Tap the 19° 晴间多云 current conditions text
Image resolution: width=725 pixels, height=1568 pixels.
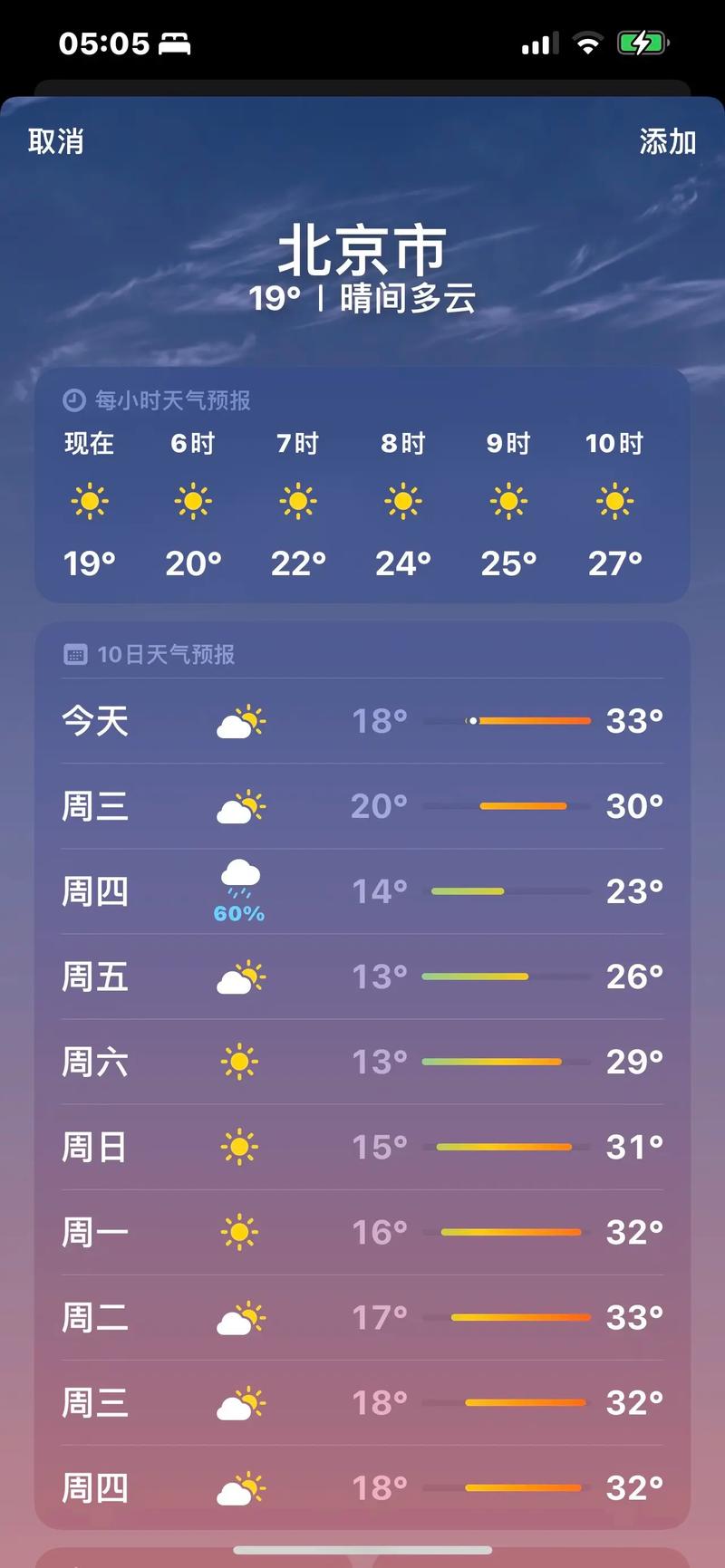tap(362, 297)
